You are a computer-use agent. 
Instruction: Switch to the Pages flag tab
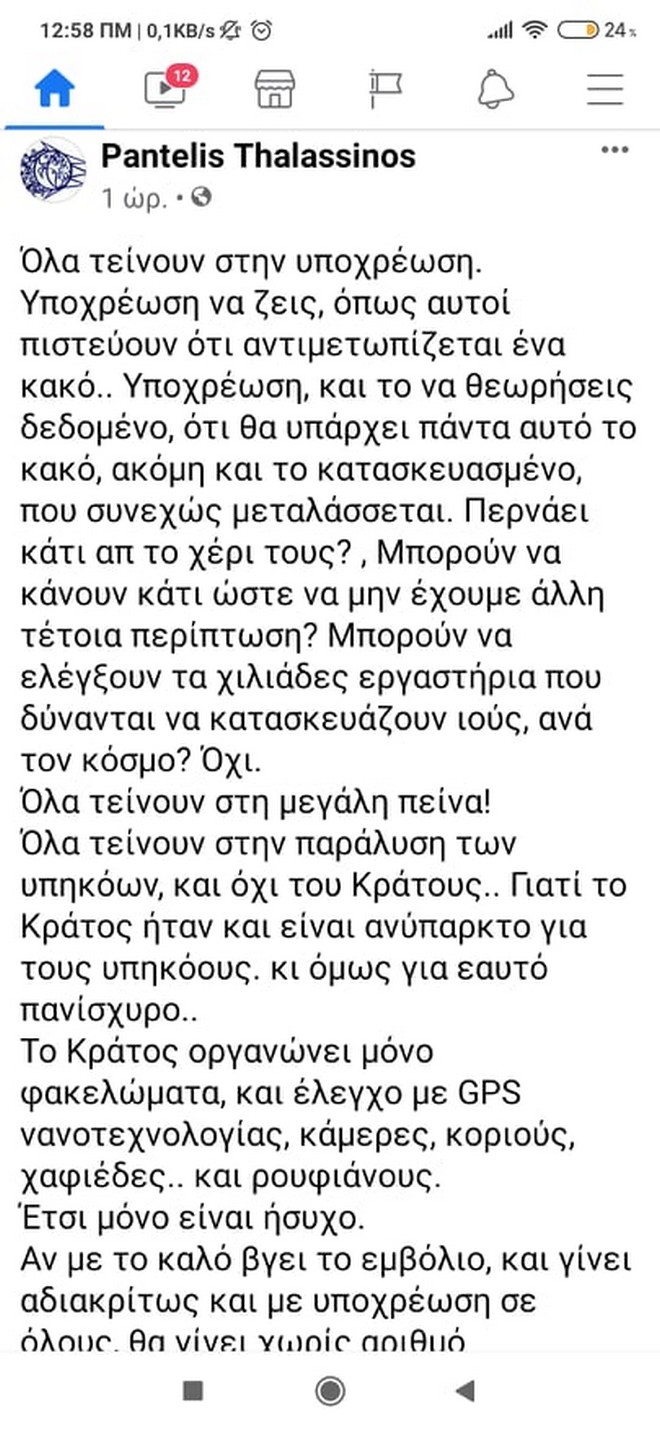(x=384, y=89)
